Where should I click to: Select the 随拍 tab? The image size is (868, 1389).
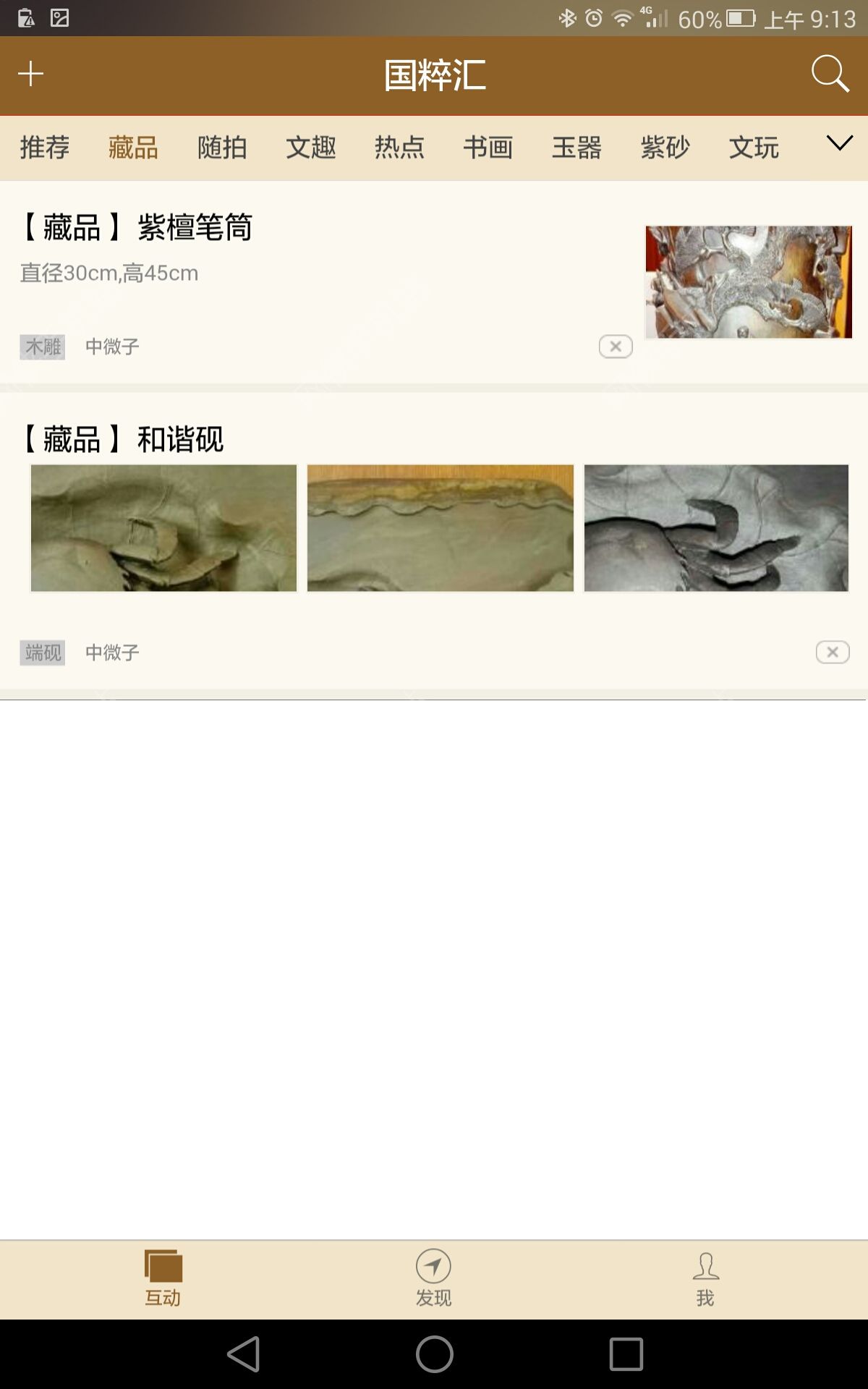(x=222, y=148)
